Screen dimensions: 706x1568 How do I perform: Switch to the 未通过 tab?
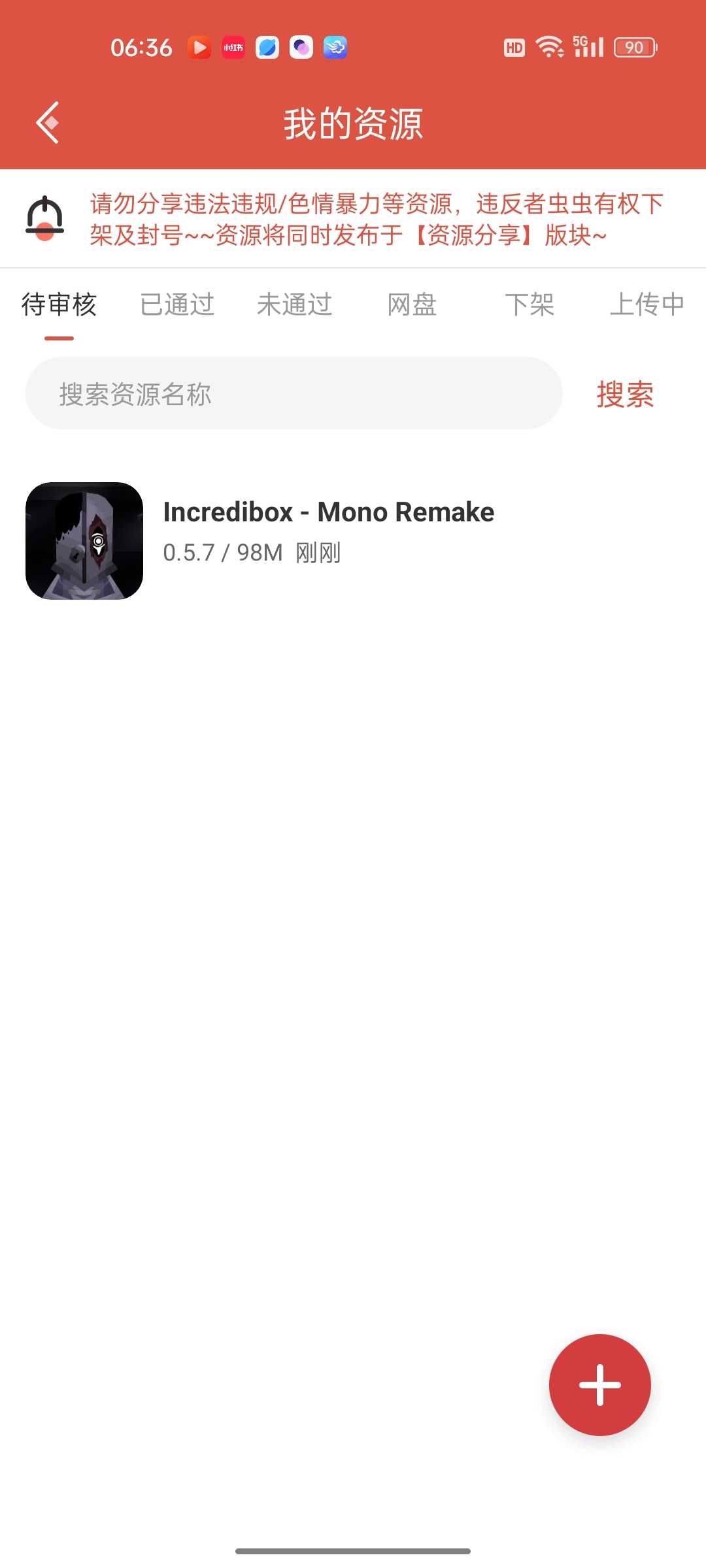click(295, 305)
